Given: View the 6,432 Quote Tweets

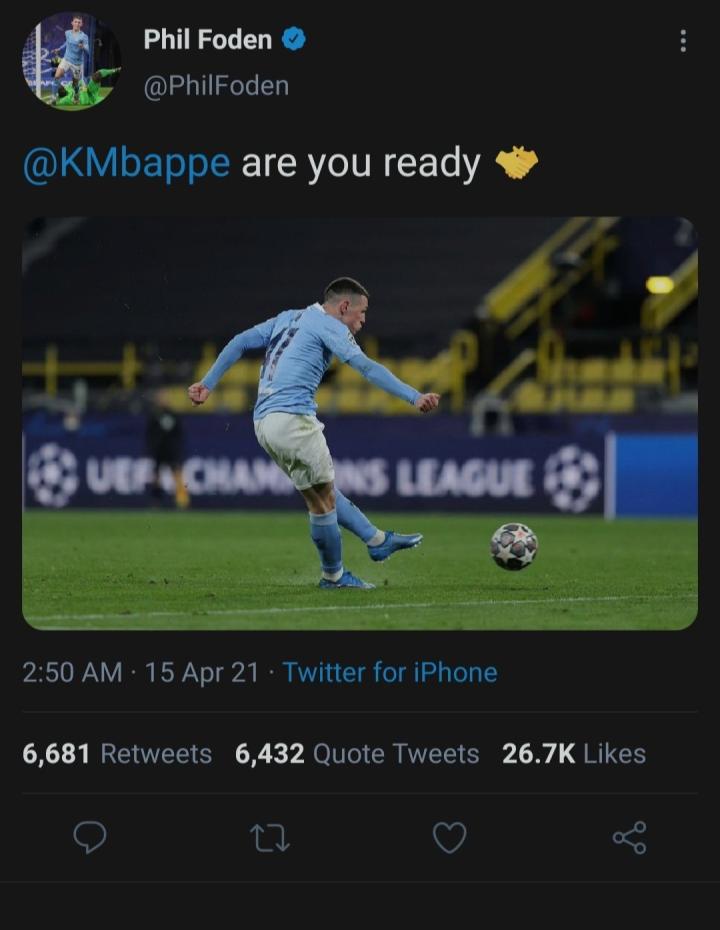Looking at the screenshot, I should coord(357,753).
